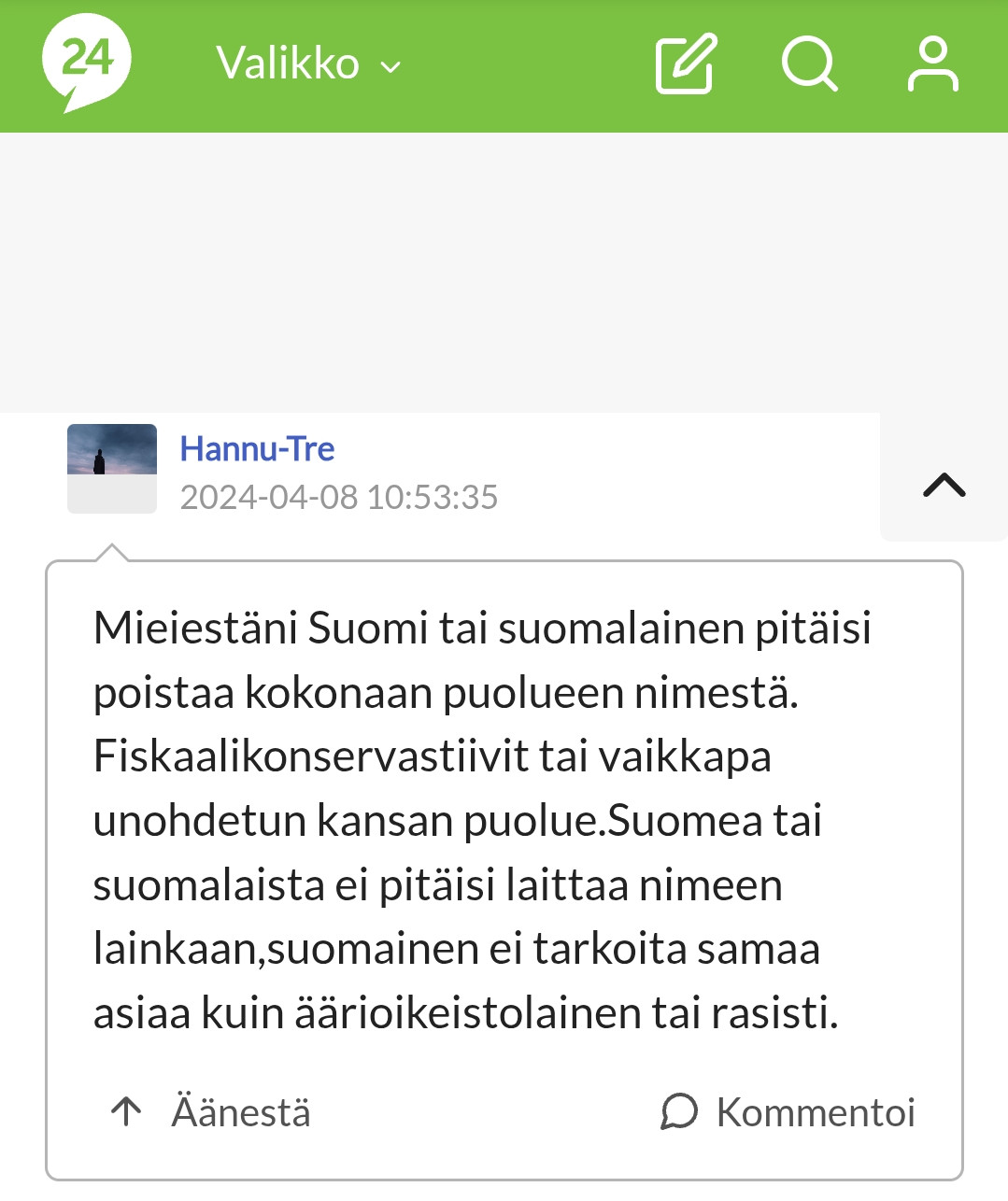Reply using Kommentoi
This screenshot has height=1201, width=1008.
click(788, 1112)
